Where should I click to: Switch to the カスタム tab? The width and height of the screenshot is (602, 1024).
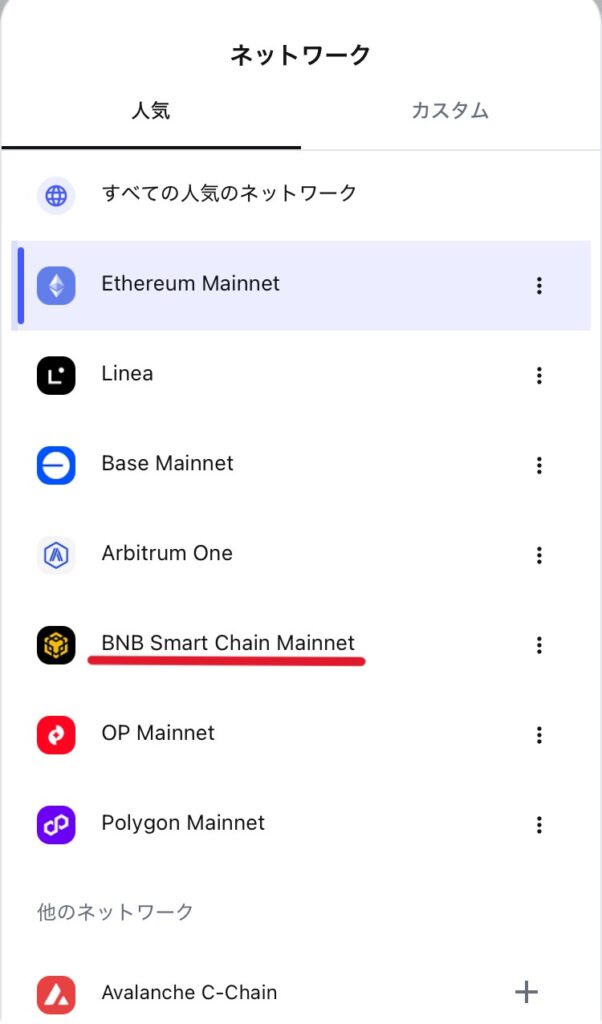(450, 111)
